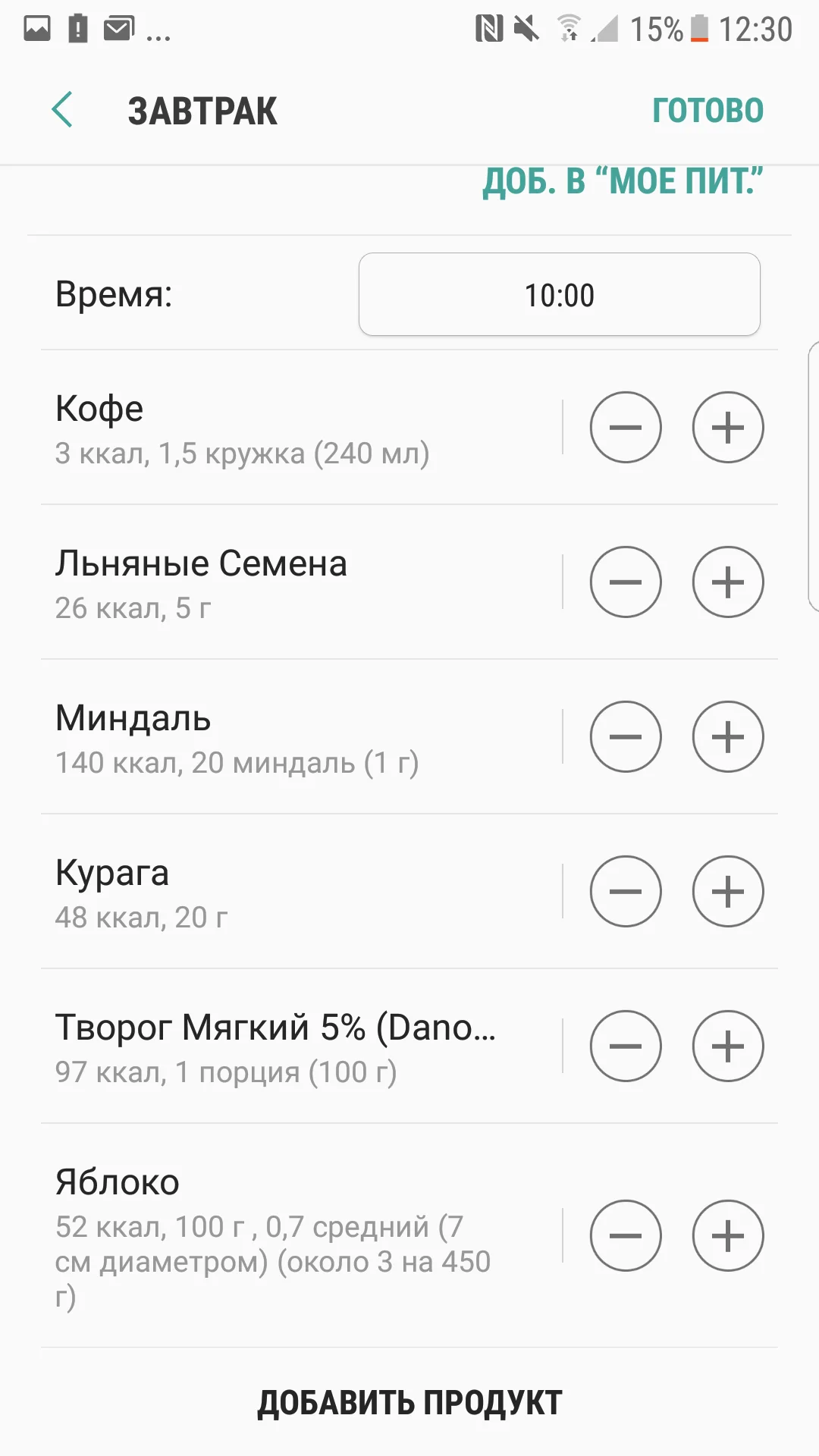Decrease the Творог Мягкий 5% portion
Screen dimensions: 819x1456
[x=626, y=1046]
